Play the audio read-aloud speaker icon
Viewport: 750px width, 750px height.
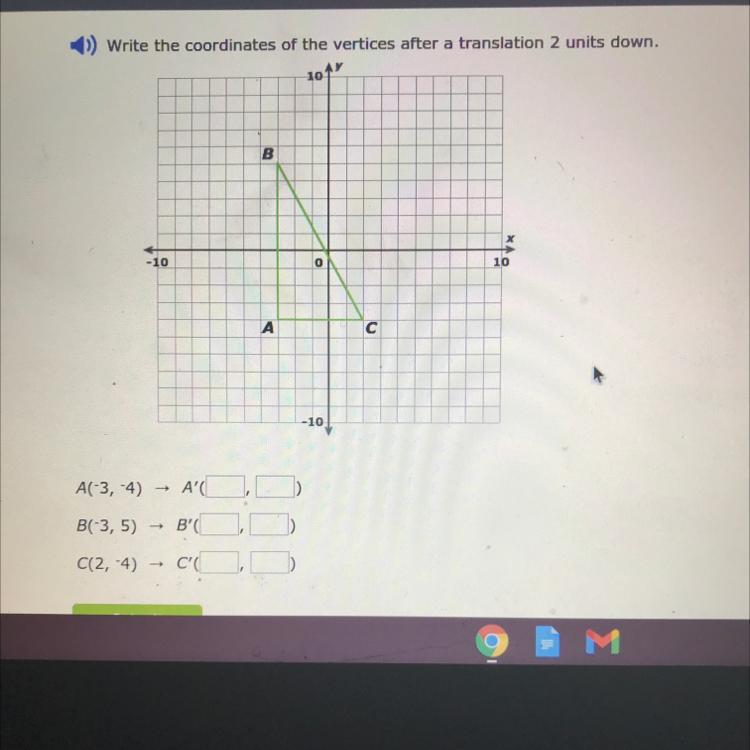tap(83, 46)
